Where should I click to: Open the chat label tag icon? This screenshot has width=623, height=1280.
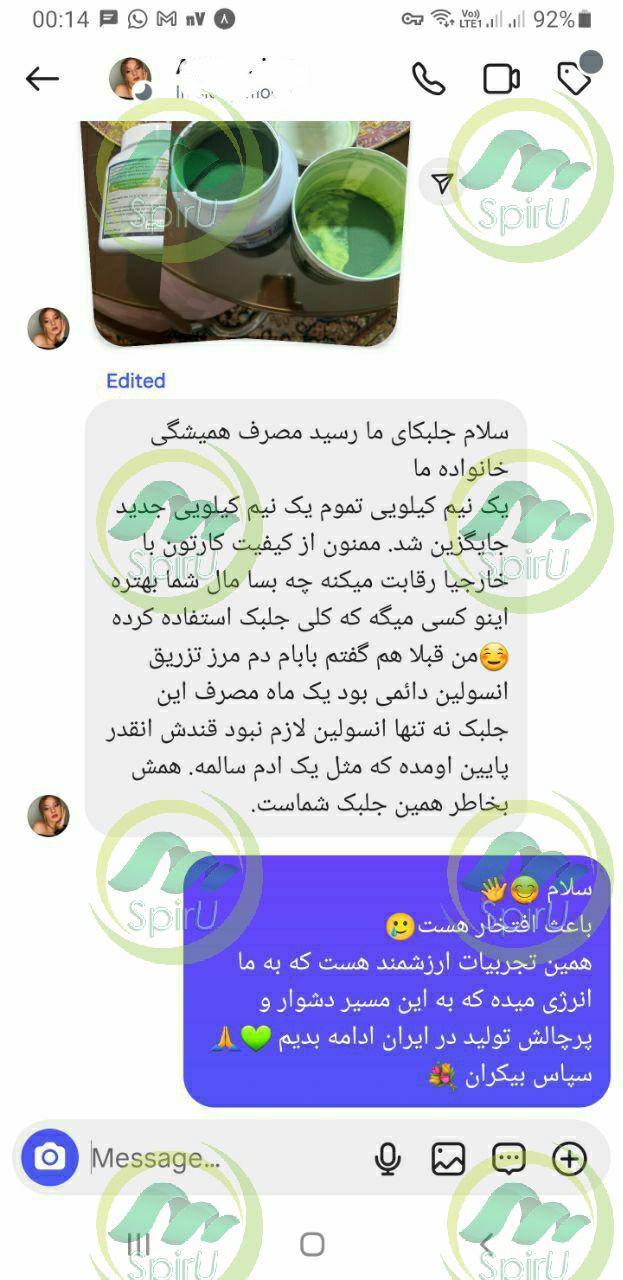point(574,79)
